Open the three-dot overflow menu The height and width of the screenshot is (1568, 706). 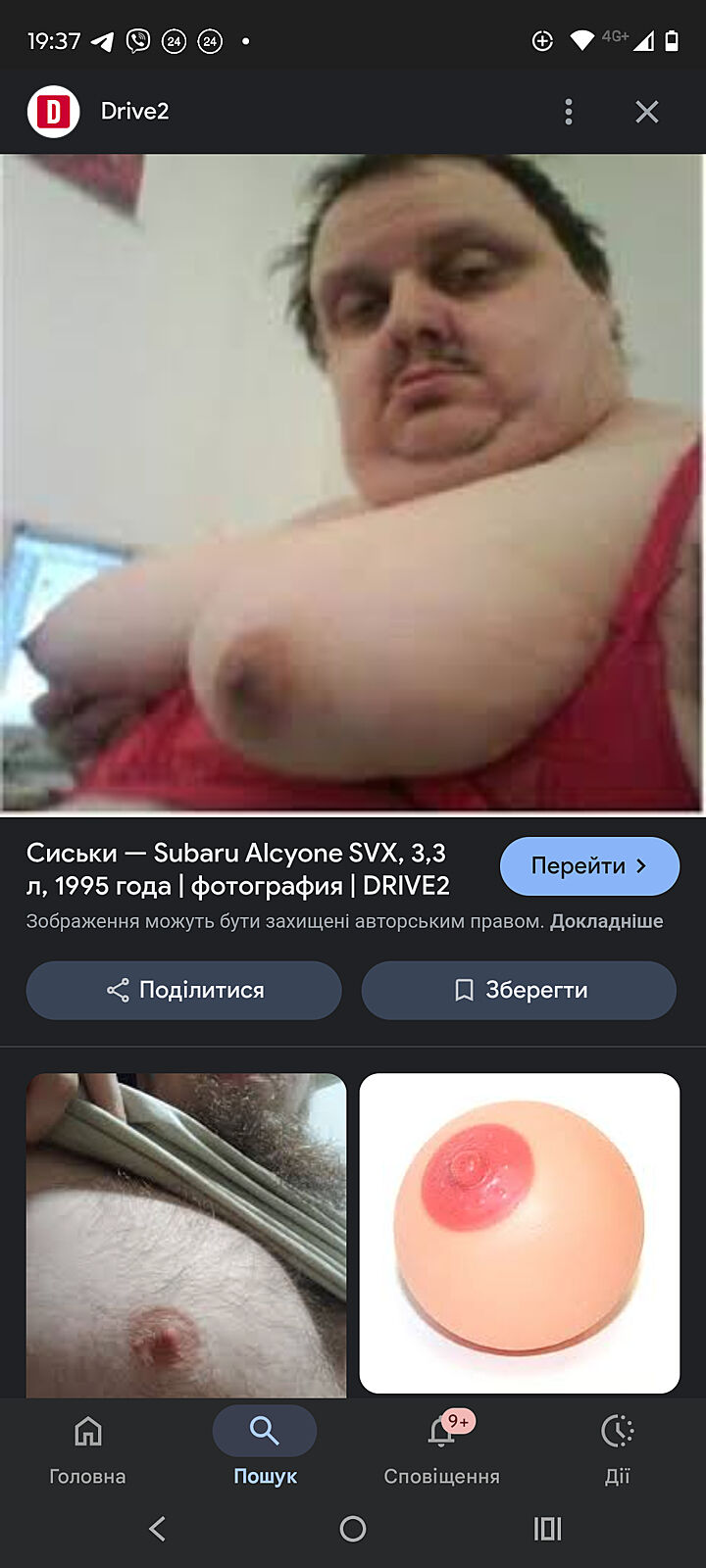coord(569,112)
